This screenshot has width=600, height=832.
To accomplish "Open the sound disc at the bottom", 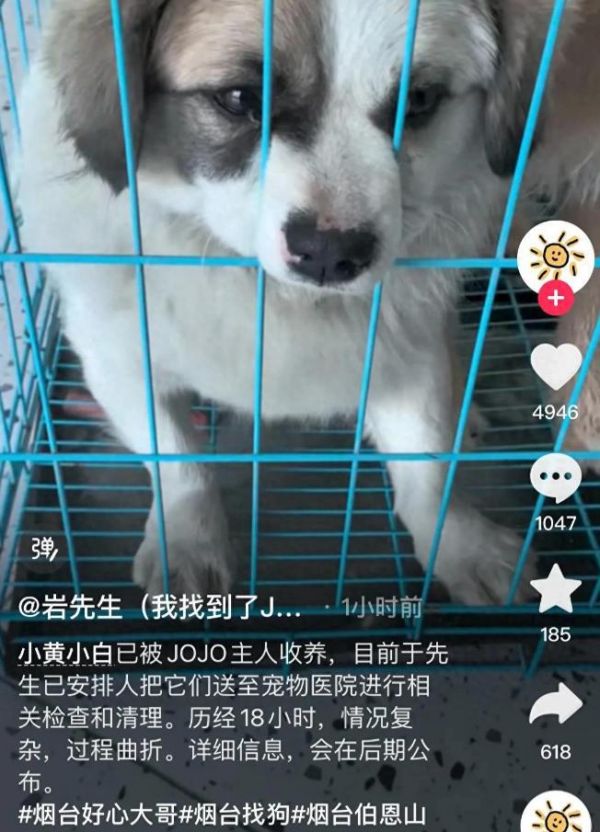I will (x=555, y=815).
